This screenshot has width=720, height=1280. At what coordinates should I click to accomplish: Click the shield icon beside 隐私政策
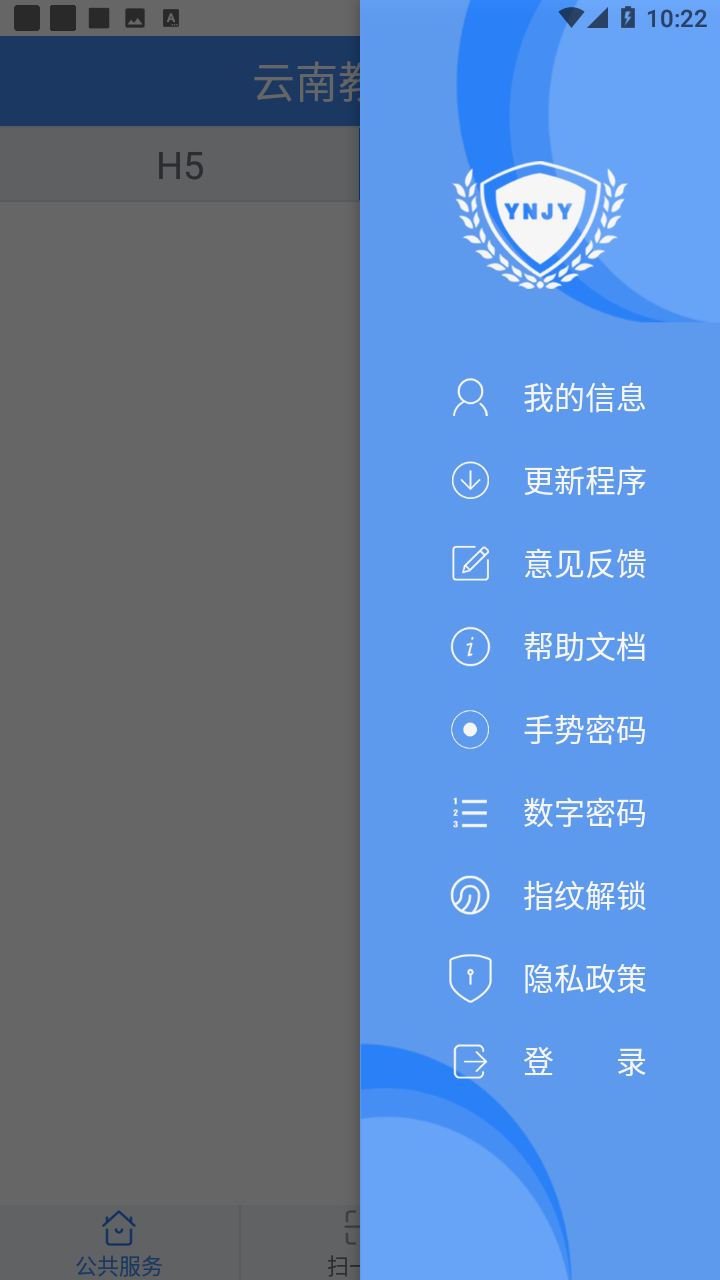(470, 979)
